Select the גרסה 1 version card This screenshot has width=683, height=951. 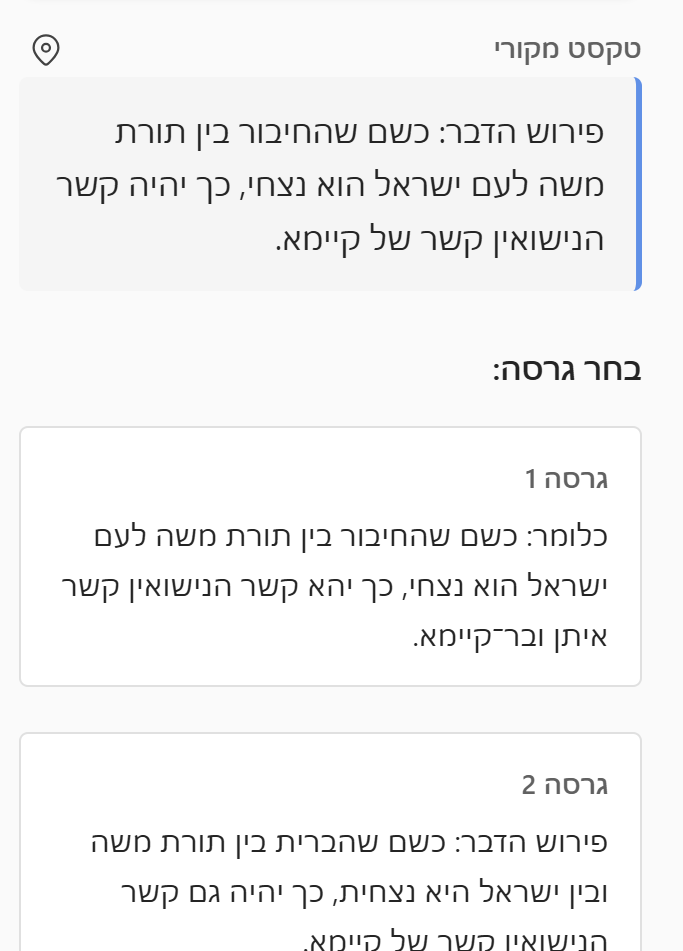tap(330, 556)
